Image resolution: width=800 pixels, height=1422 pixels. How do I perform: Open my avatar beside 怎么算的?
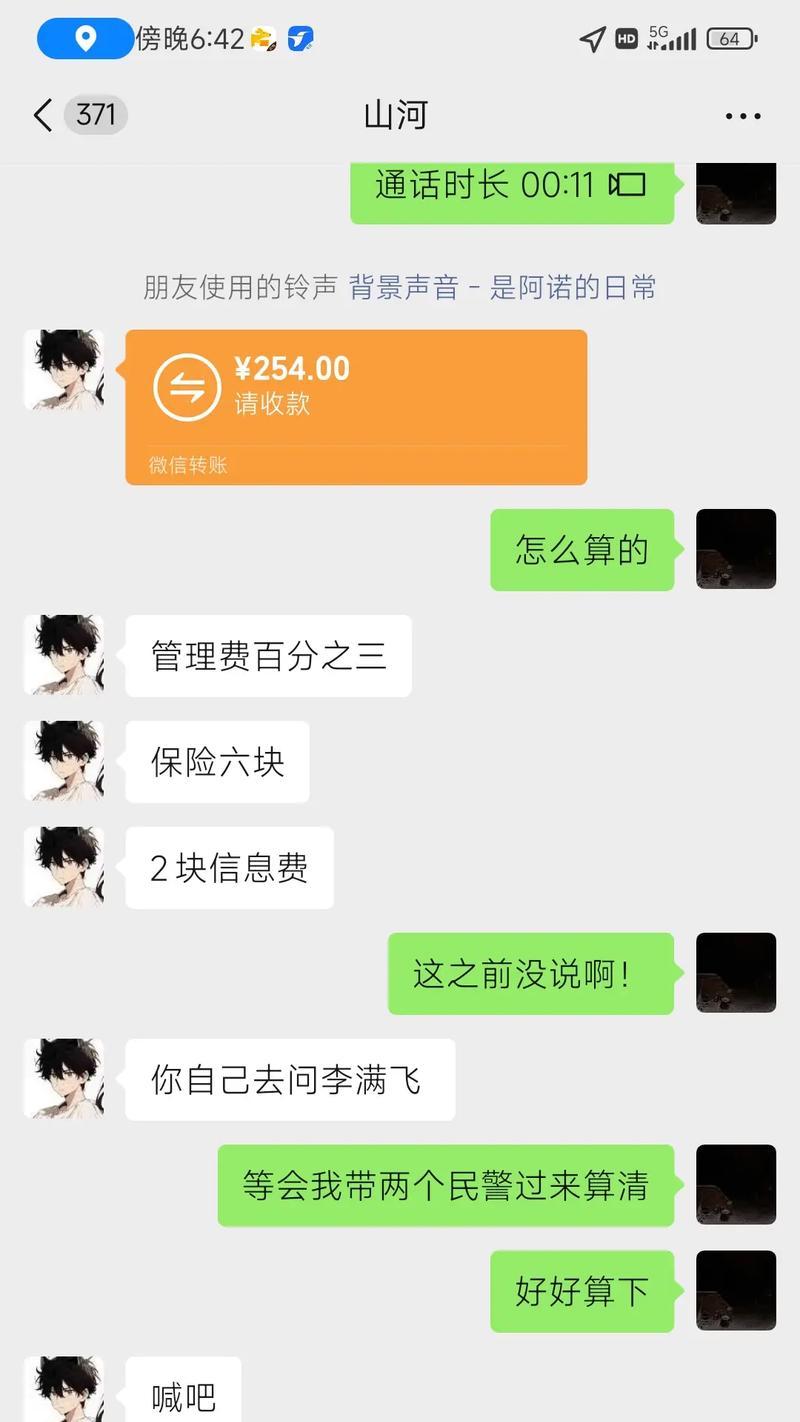[735, 549]
